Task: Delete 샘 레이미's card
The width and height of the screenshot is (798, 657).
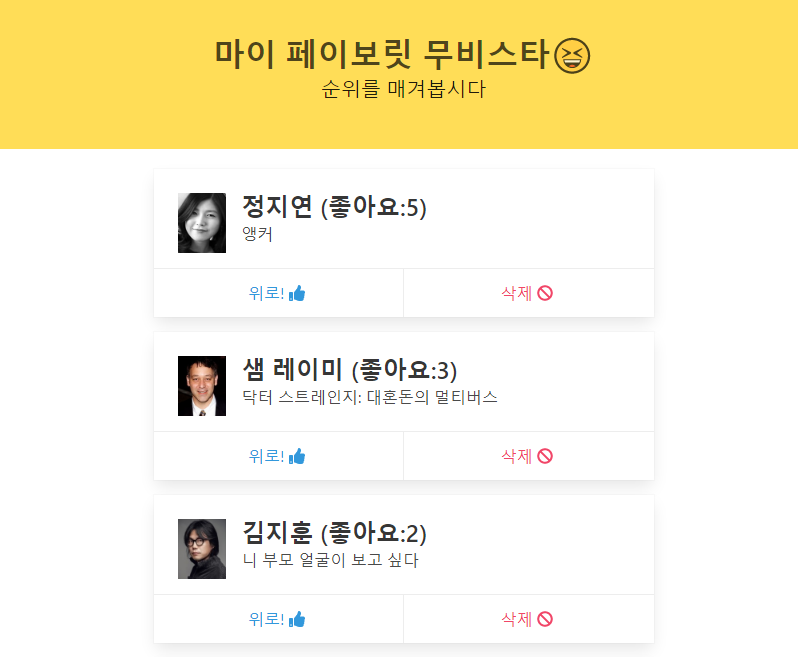Action: [x=528, y=456]
